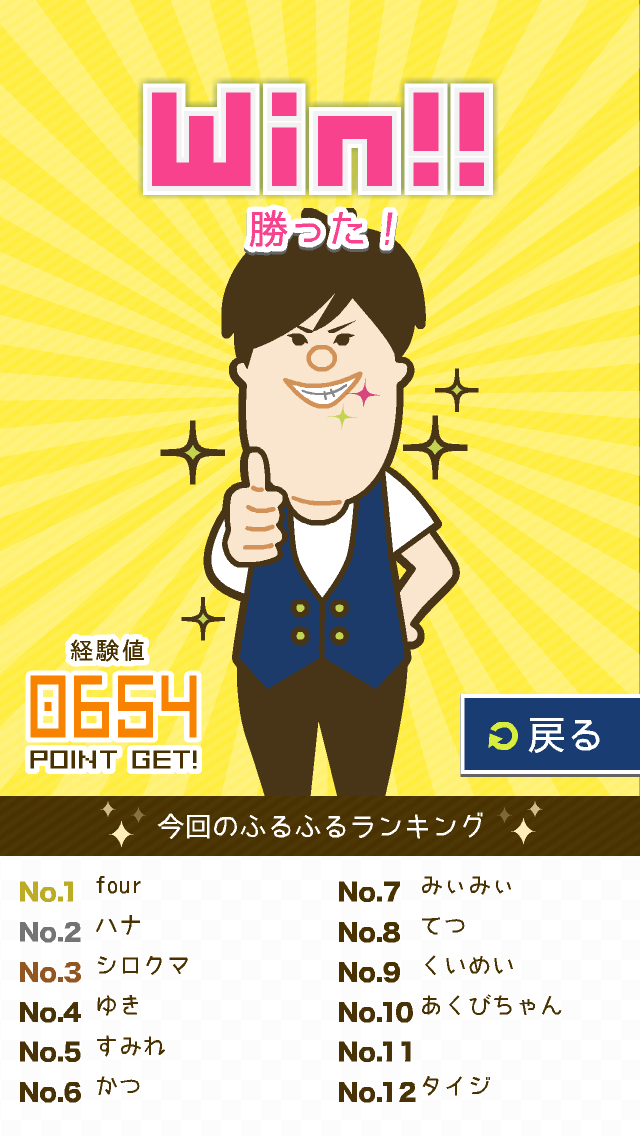Tap the 戻る (back) button
The height and width of the screenshot is (1136, 640).
pos(550,735)
